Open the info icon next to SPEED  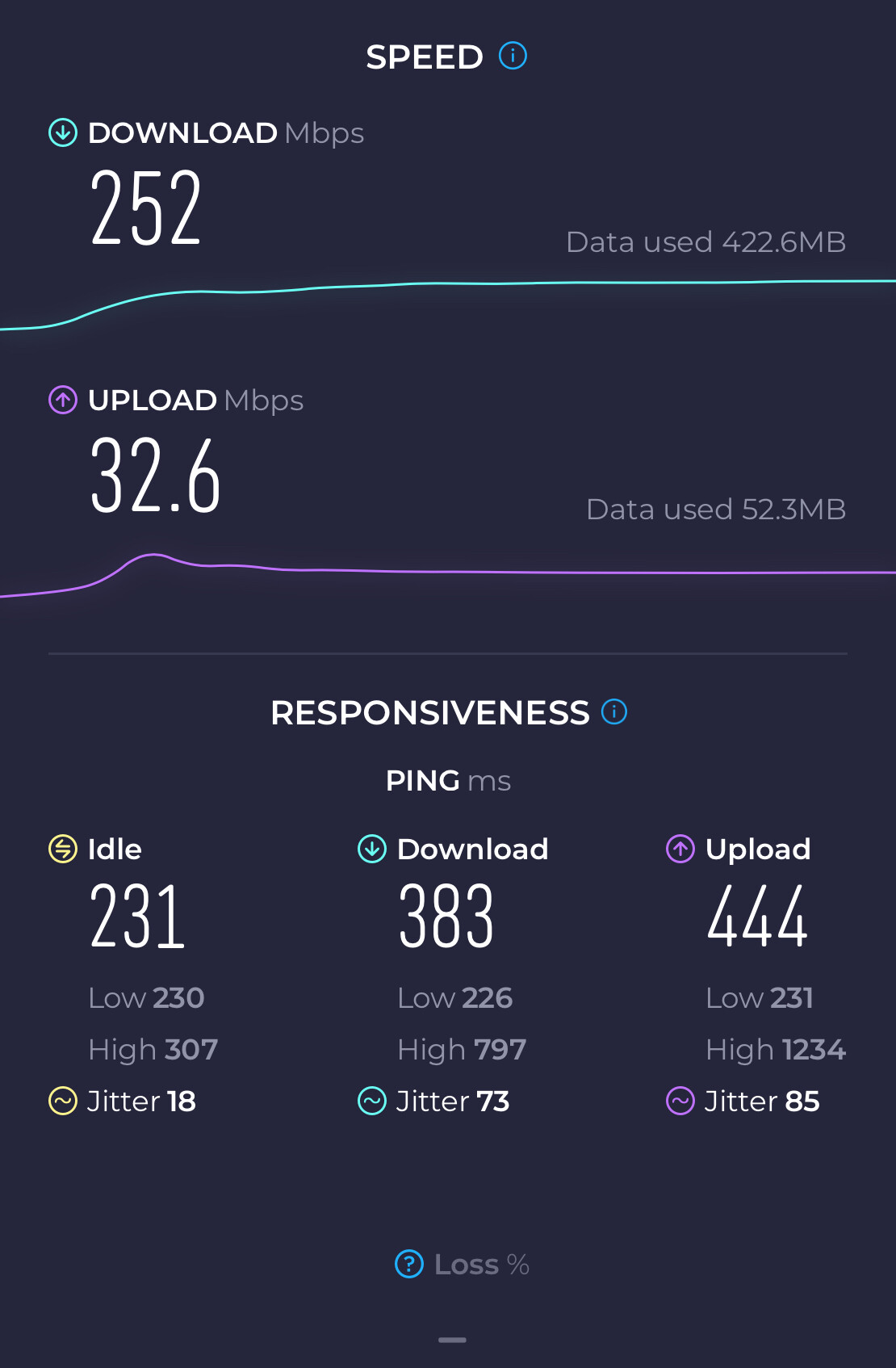tap(513, 56)
